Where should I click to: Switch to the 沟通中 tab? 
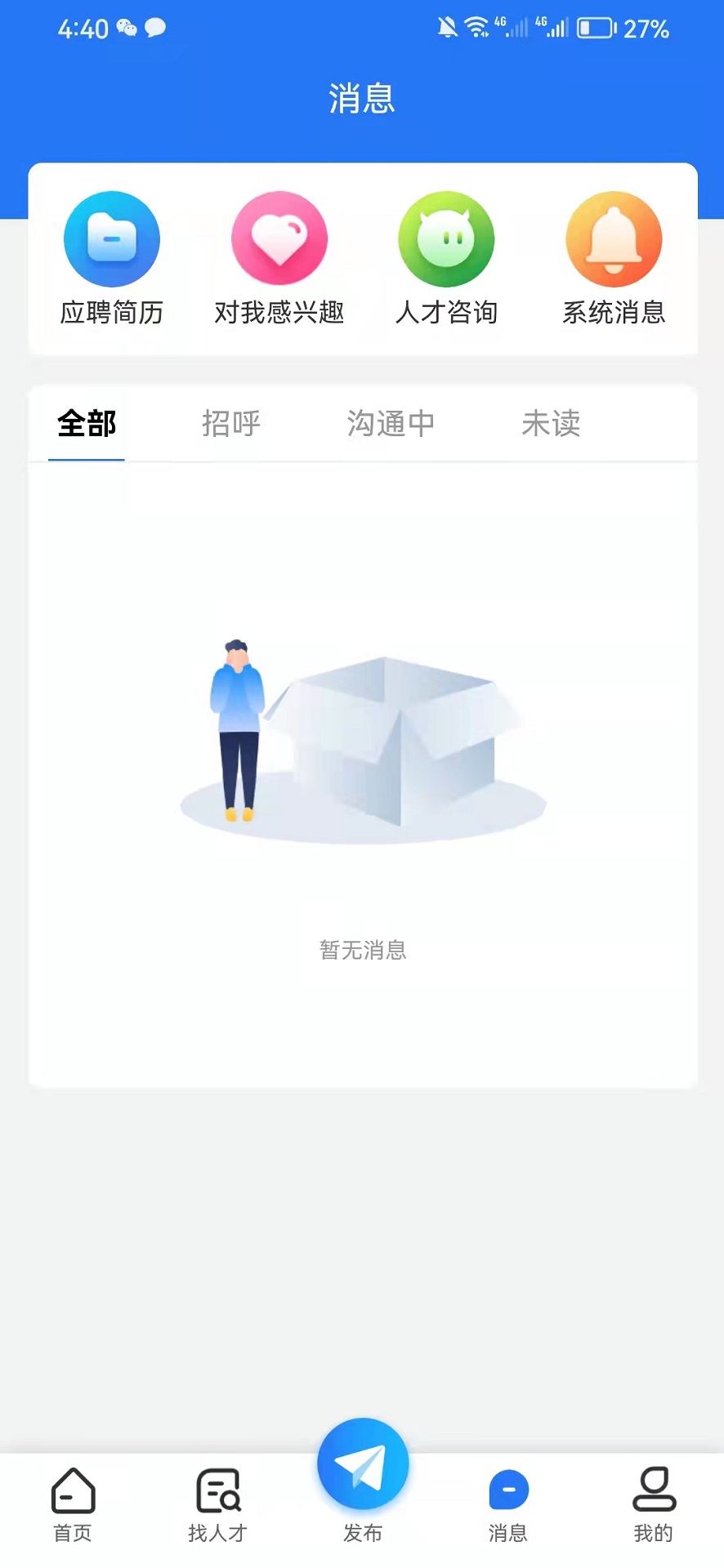coord(390,424)
